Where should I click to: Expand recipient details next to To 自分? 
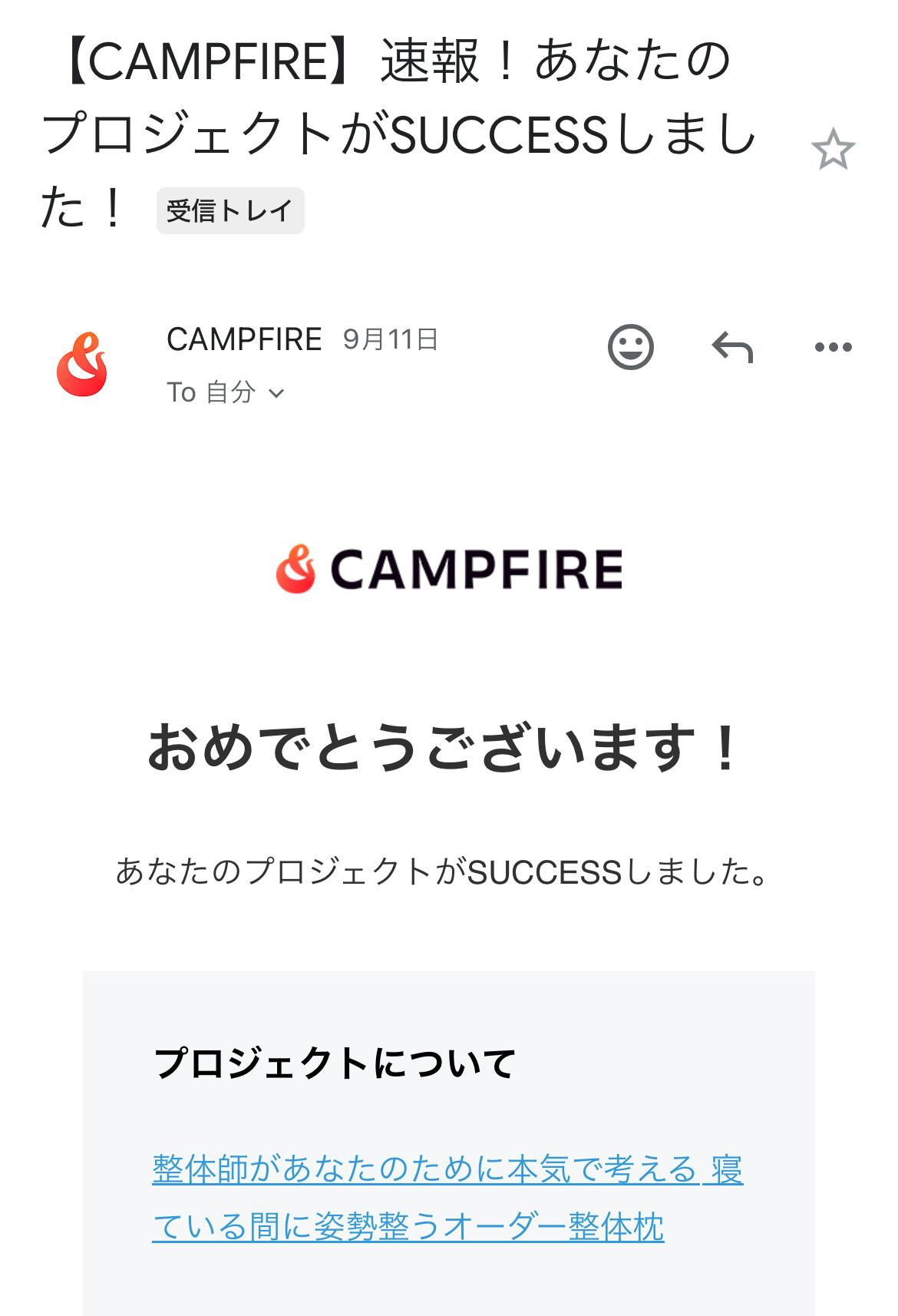[x=276, y=394]
